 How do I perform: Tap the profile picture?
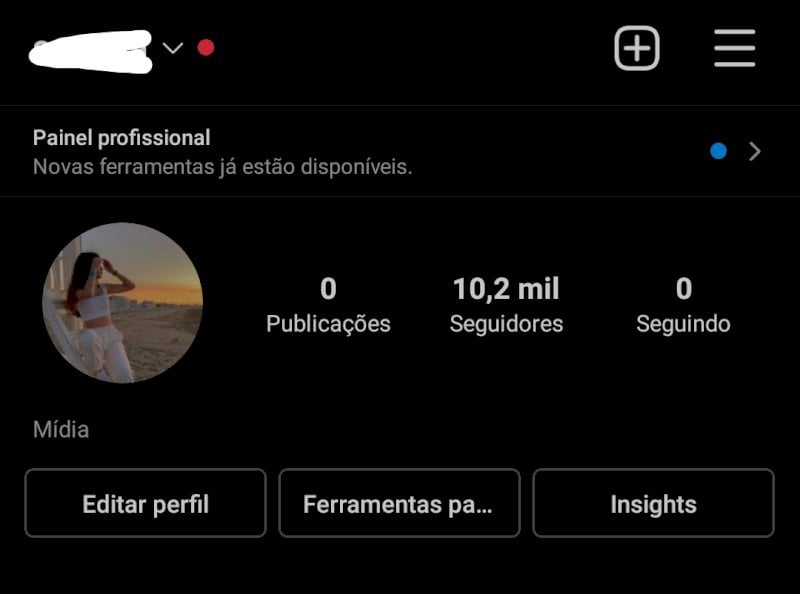click(x=123, y=303)
